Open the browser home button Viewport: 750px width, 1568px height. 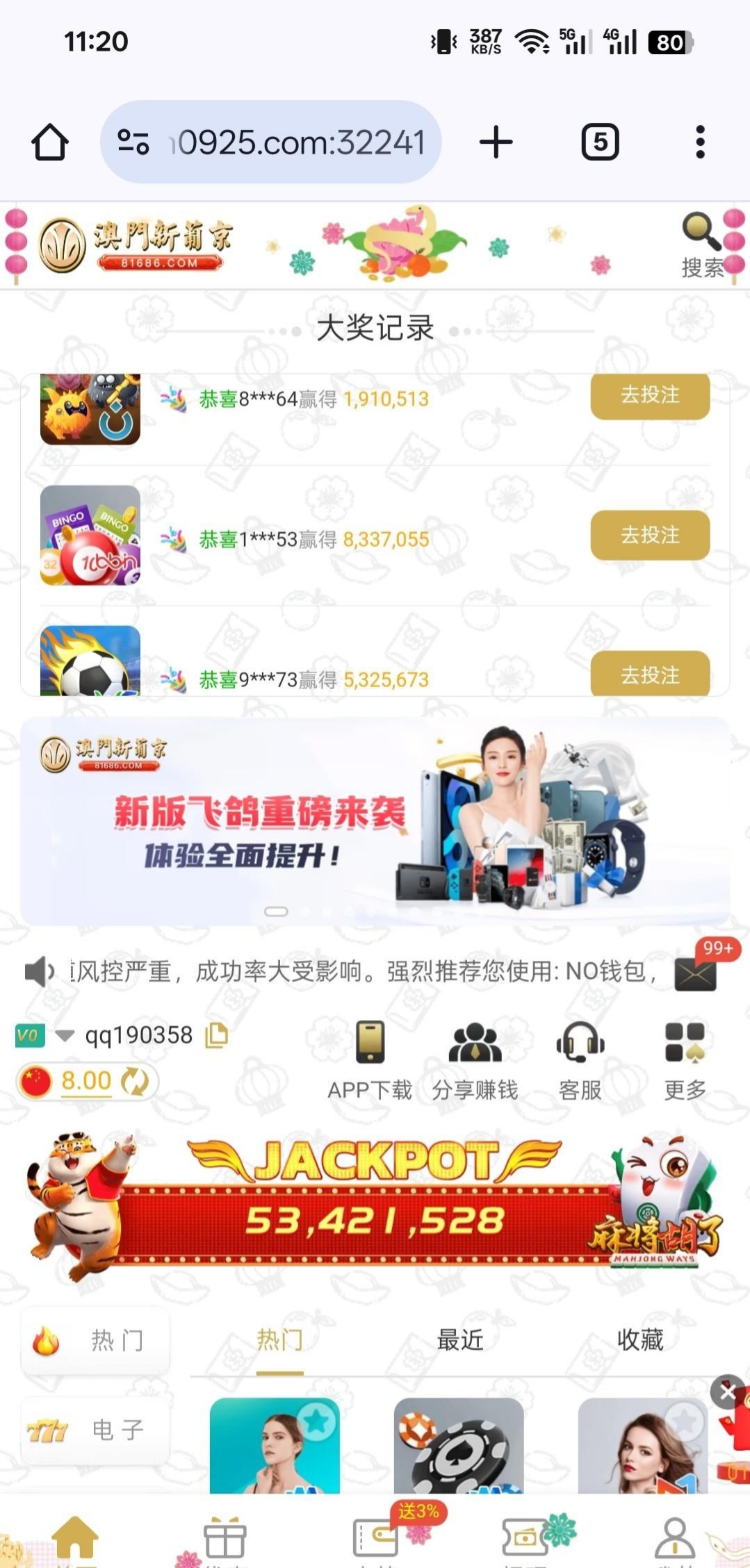coord(50,142)
